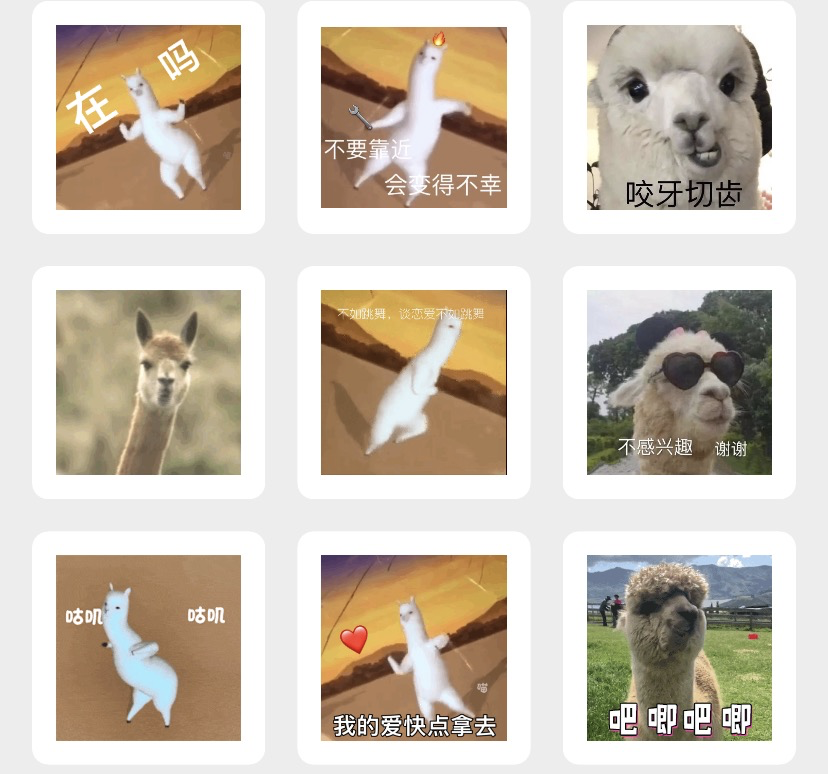Select the '我的爱快点拿去' heart sticker

[x=413, y=647]
